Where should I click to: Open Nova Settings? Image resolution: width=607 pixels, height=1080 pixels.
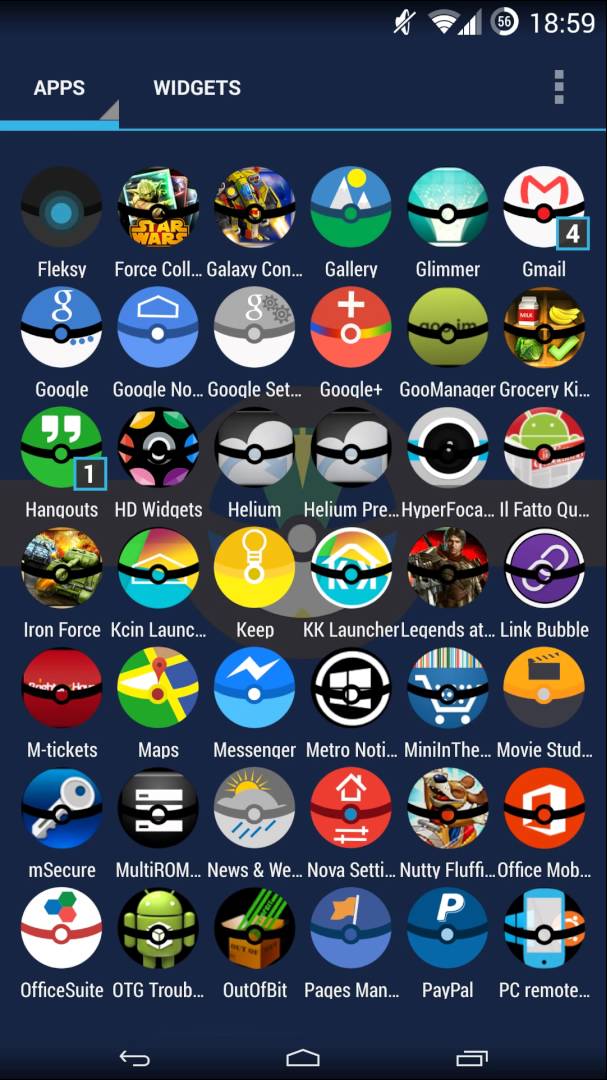click(x=350, y=808)
